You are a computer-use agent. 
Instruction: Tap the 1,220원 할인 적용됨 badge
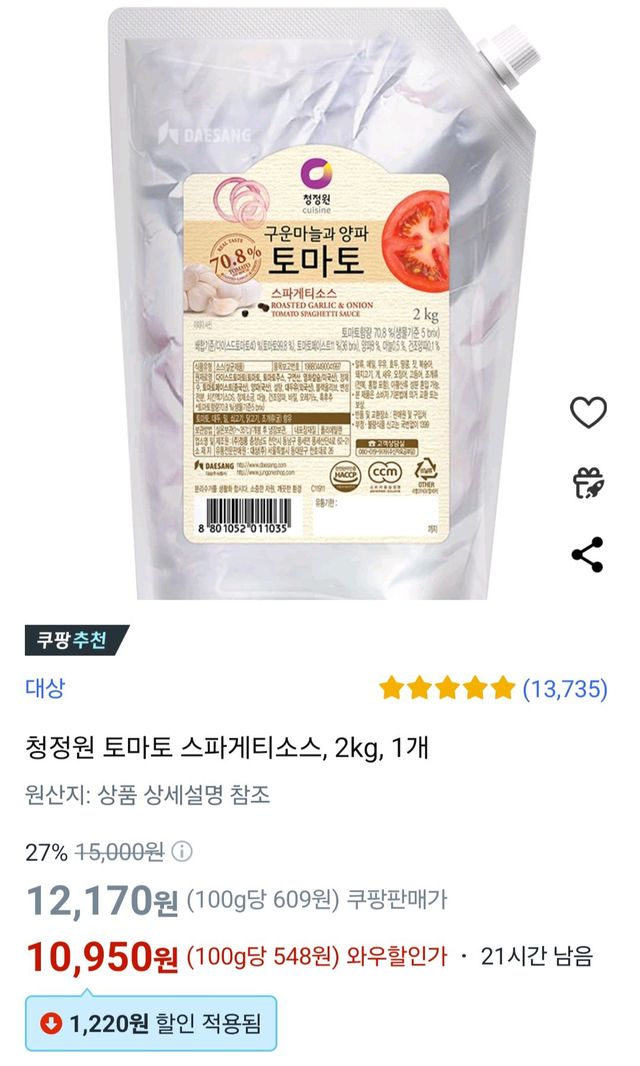point(150,1023)
